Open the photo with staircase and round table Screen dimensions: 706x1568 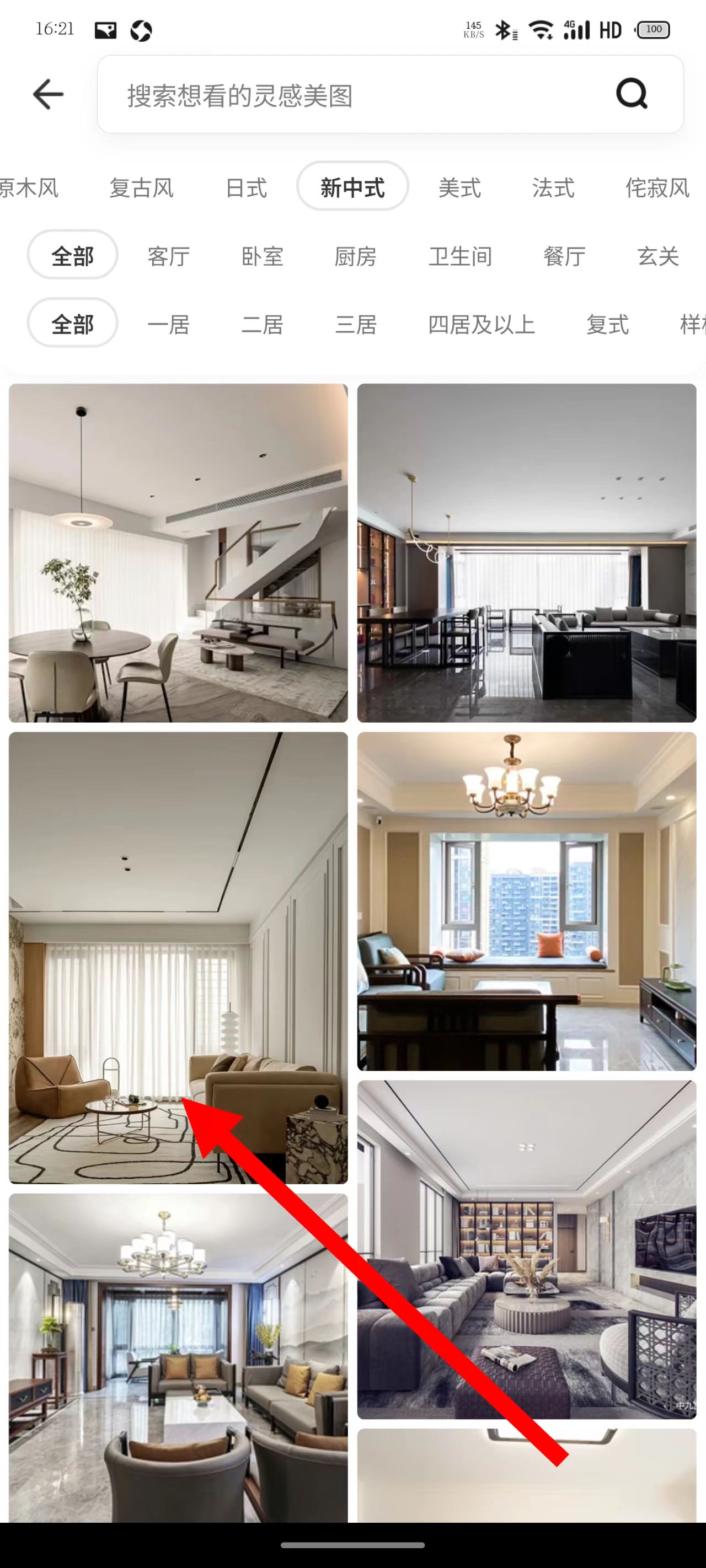(178, 552)
